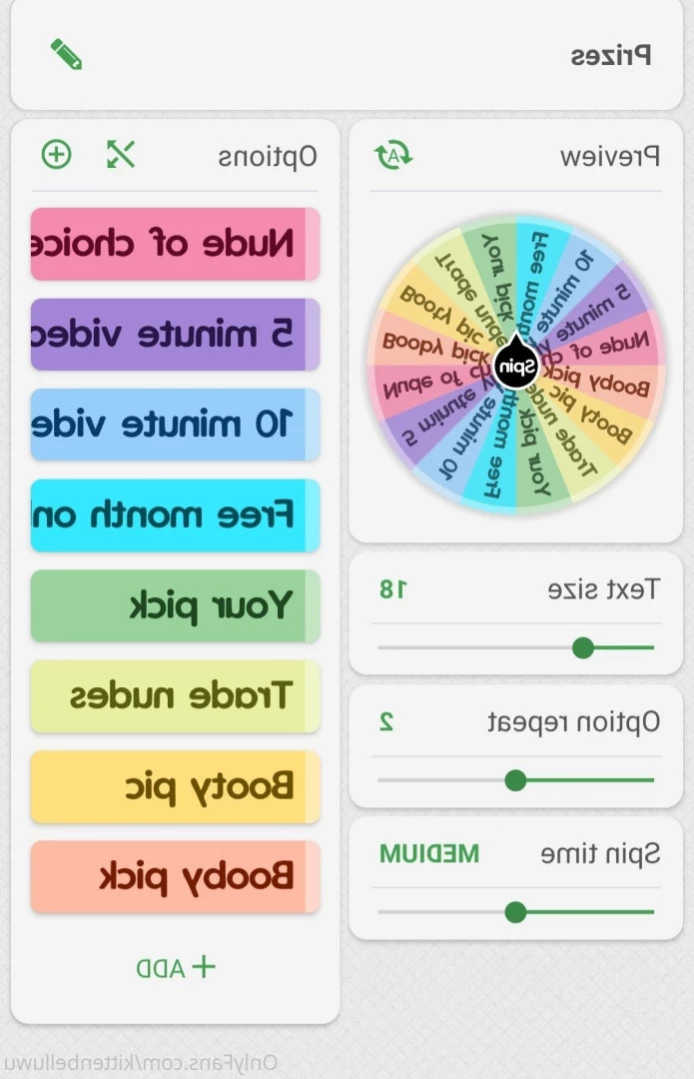Tap the auto refresh preview icon
The height and width of the screenshot is (1079, 694).
click(393, 155)
